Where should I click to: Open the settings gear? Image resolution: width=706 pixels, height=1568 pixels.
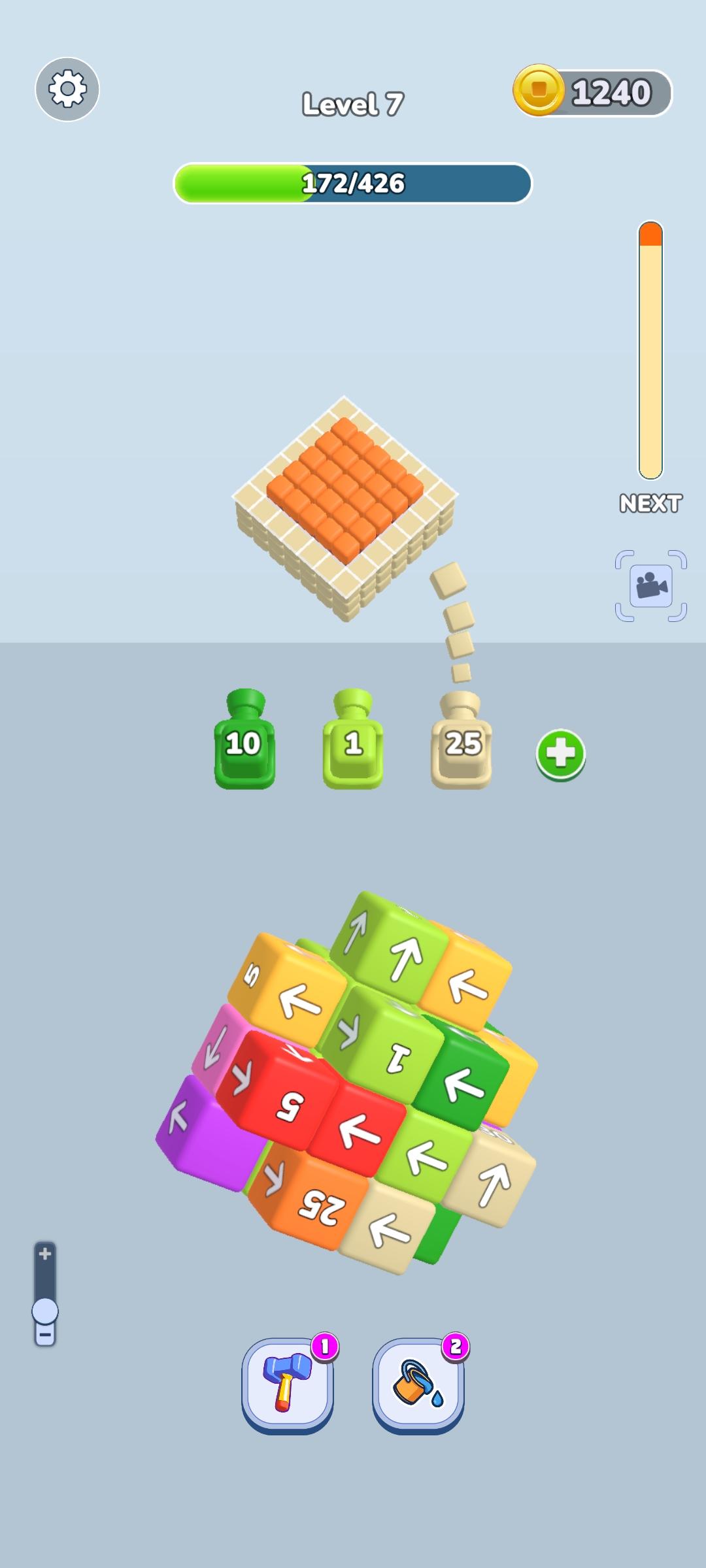67,89
